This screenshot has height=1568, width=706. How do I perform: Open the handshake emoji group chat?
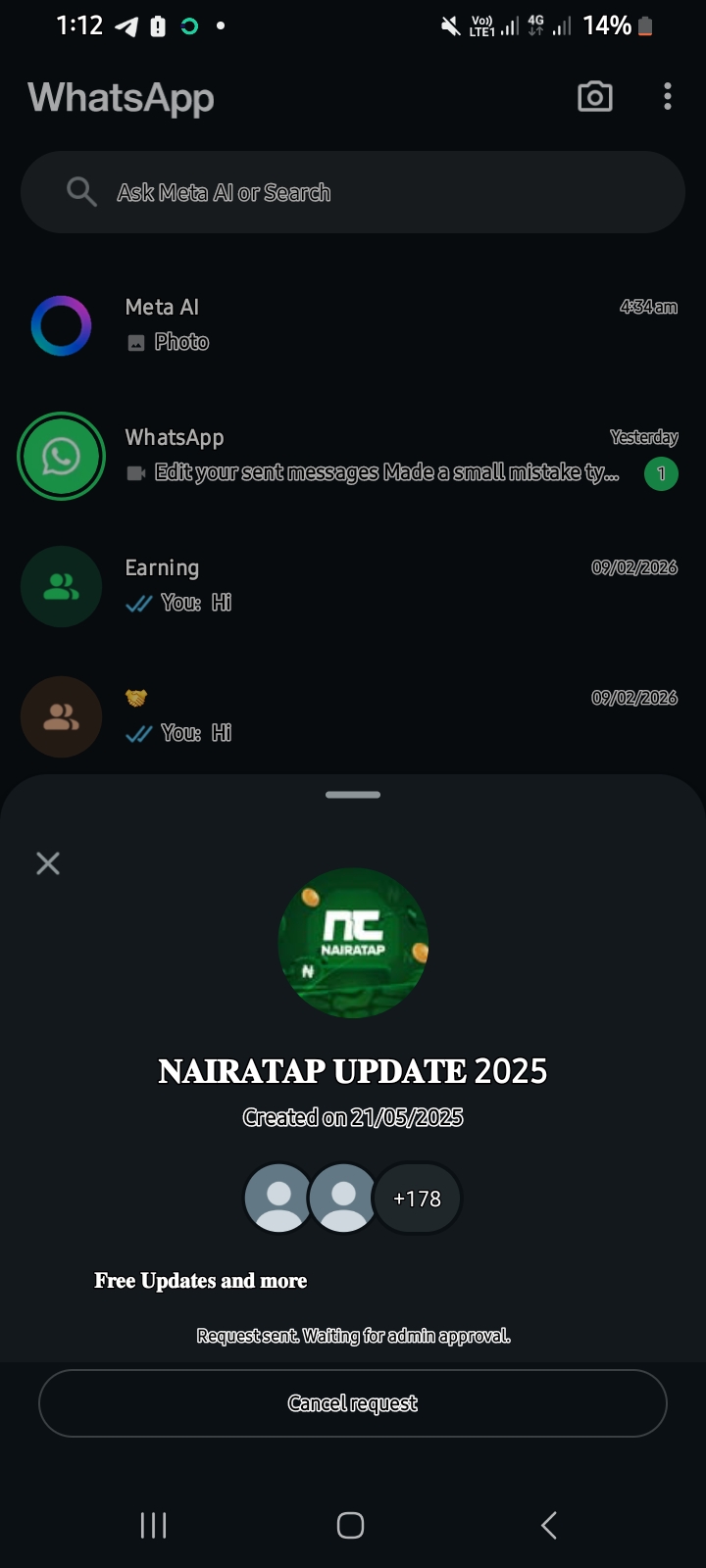[x=353, y=716]
